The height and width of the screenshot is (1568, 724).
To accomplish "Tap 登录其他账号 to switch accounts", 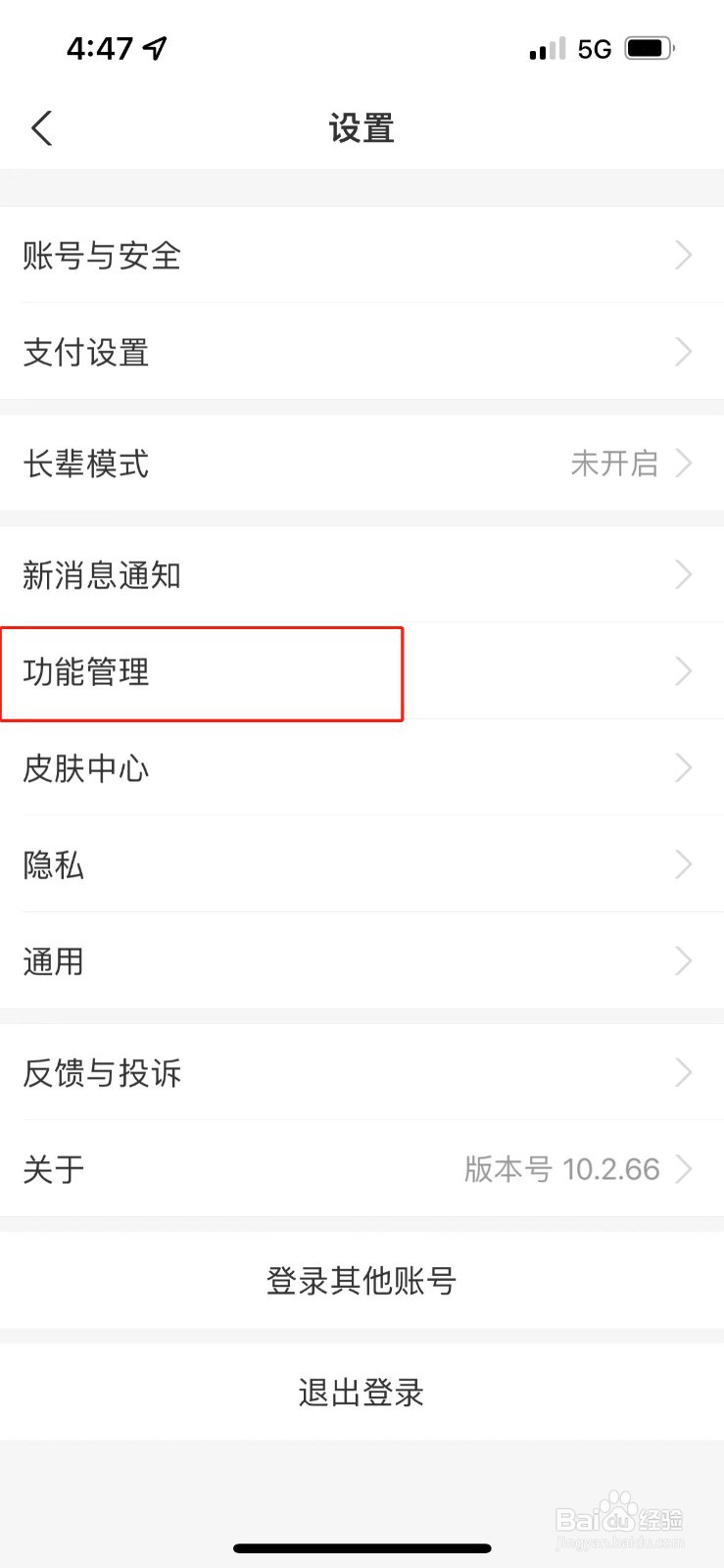I will coord(362,1280).
